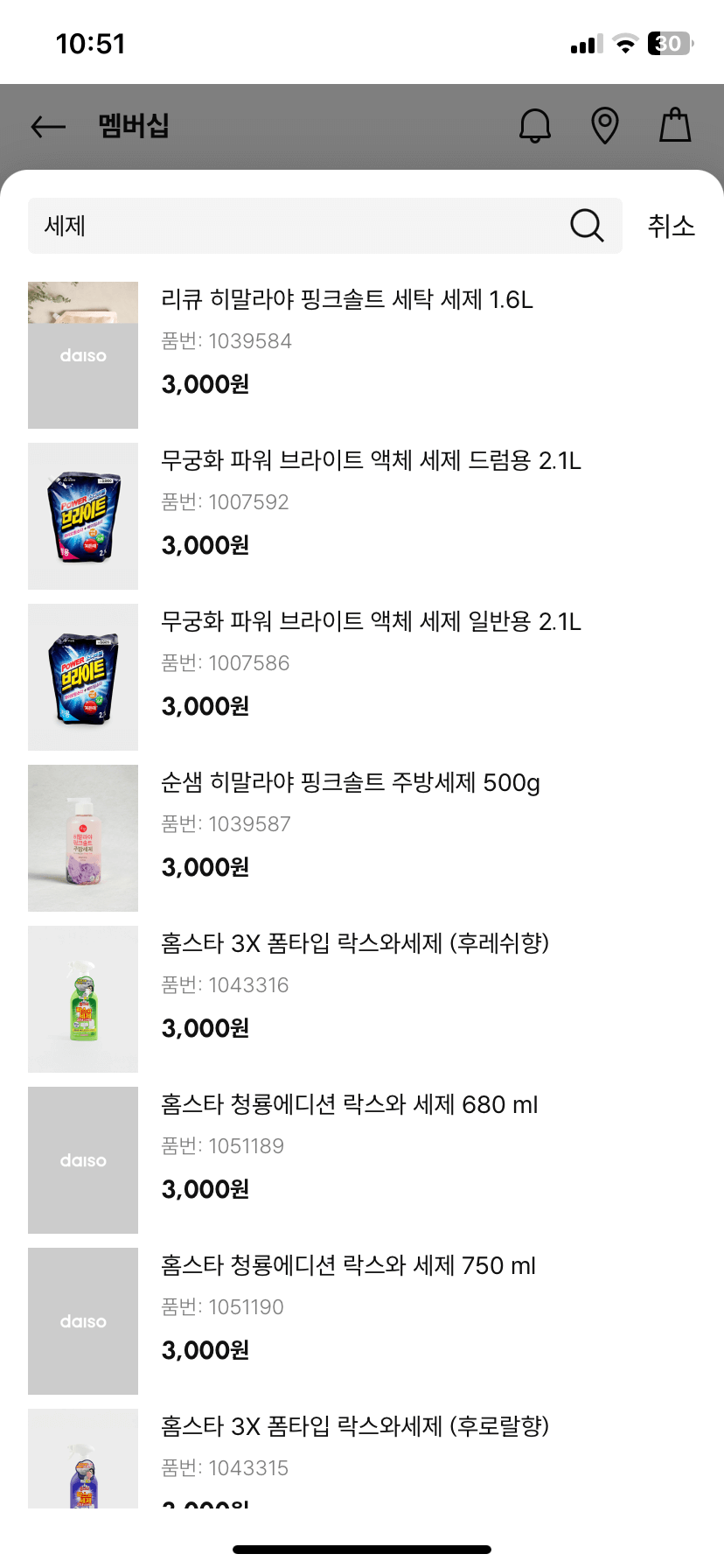Open the store location pin icon

[x=605, y=125]
